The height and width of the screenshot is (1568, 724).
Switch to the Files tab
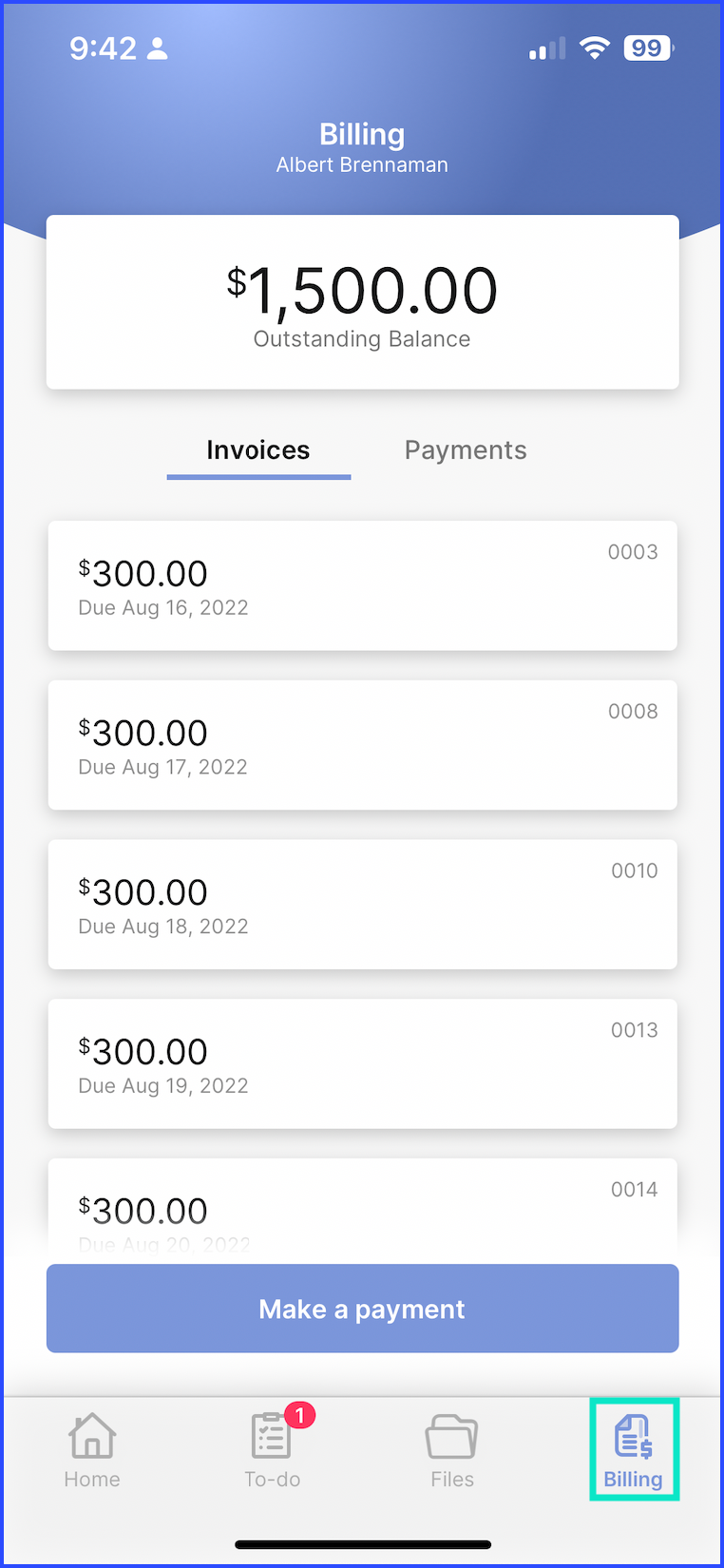452,1450
